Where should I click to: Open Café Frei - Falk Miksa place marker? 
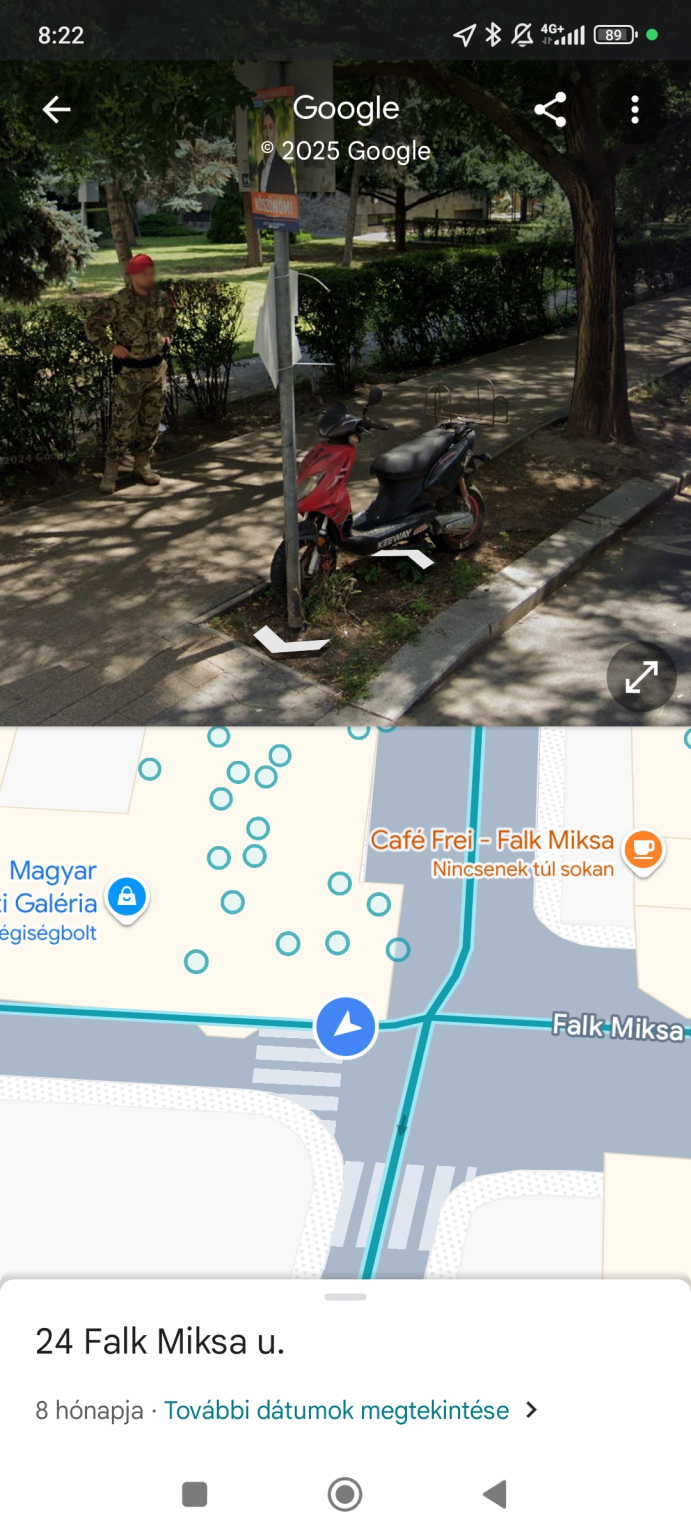[641, 849]
